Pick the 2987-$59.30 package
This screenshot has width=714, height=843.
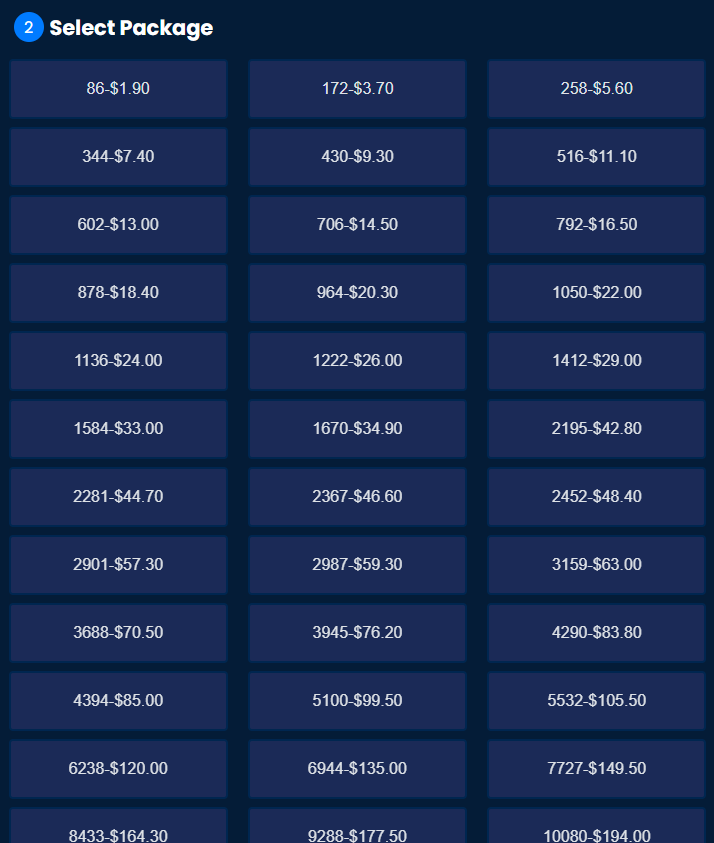pyautogui.click(x=357, y=565)
